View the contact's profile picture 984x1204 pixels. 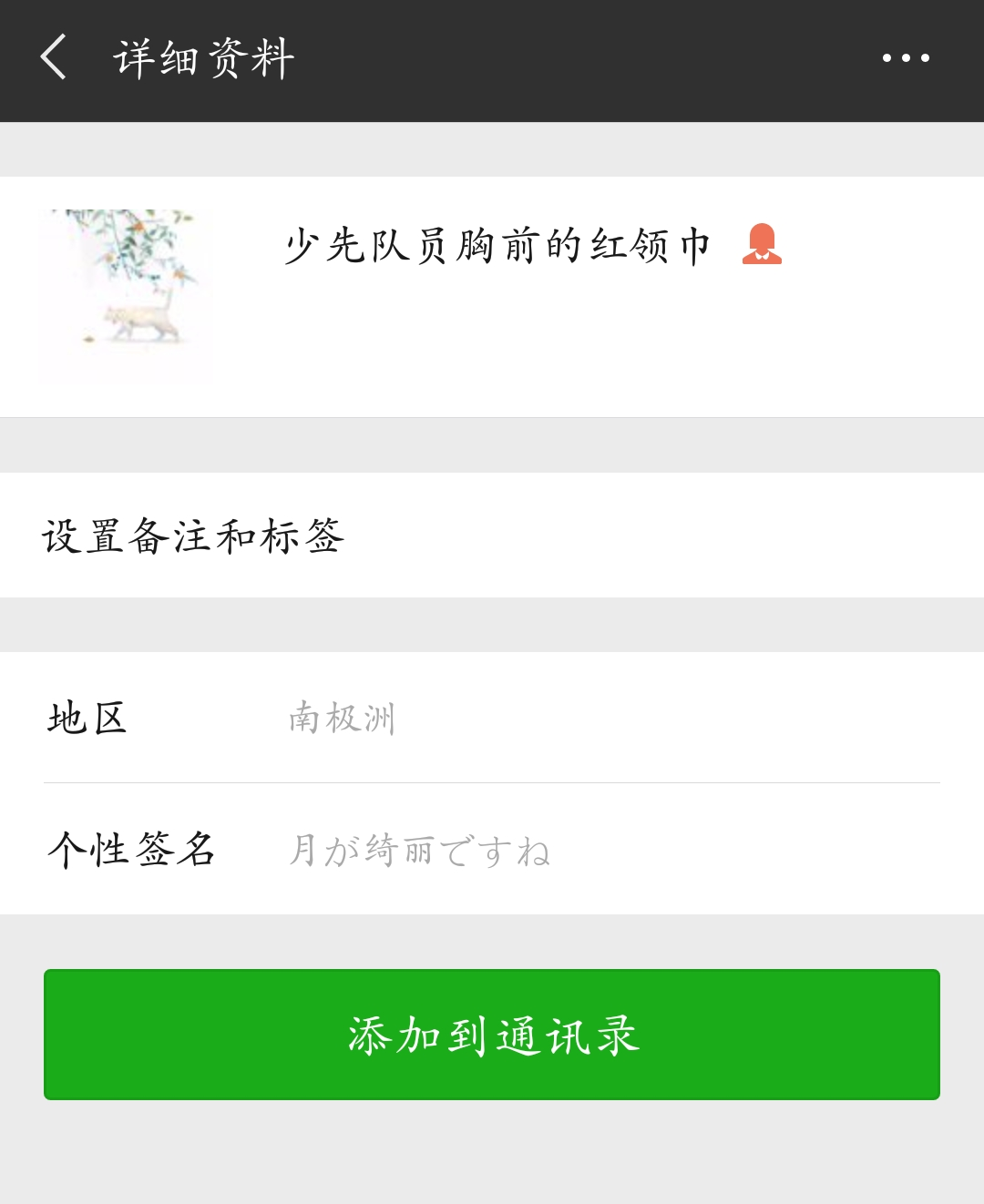point(128,294)
